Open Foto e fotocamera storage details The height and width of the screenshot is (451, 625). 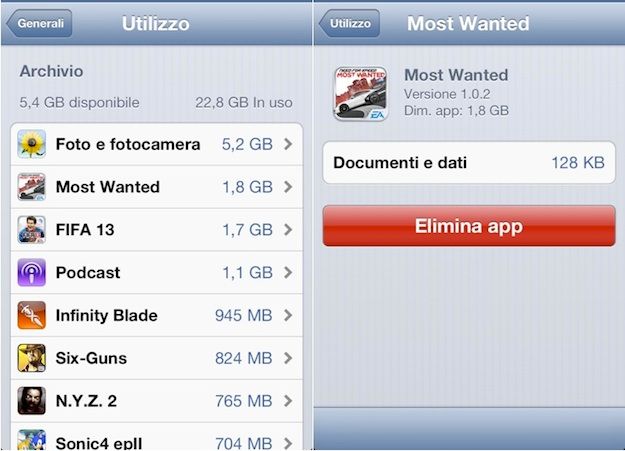coord(156,144)
